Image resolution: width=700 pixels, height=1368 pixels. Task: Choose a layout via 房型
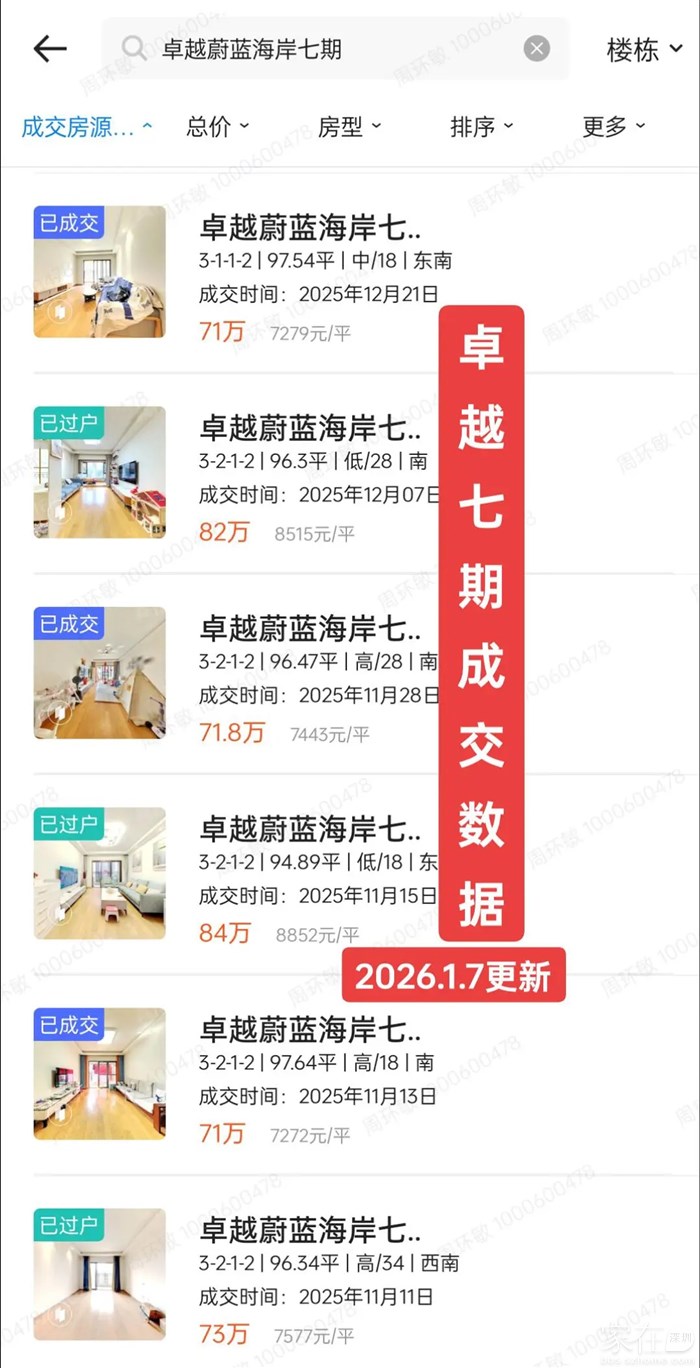(350, 127)
